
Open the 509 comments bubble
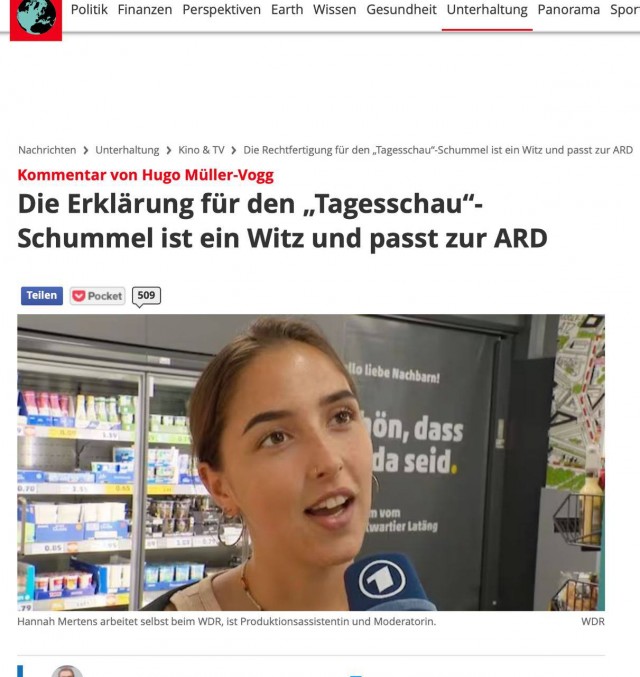(146, 295)
